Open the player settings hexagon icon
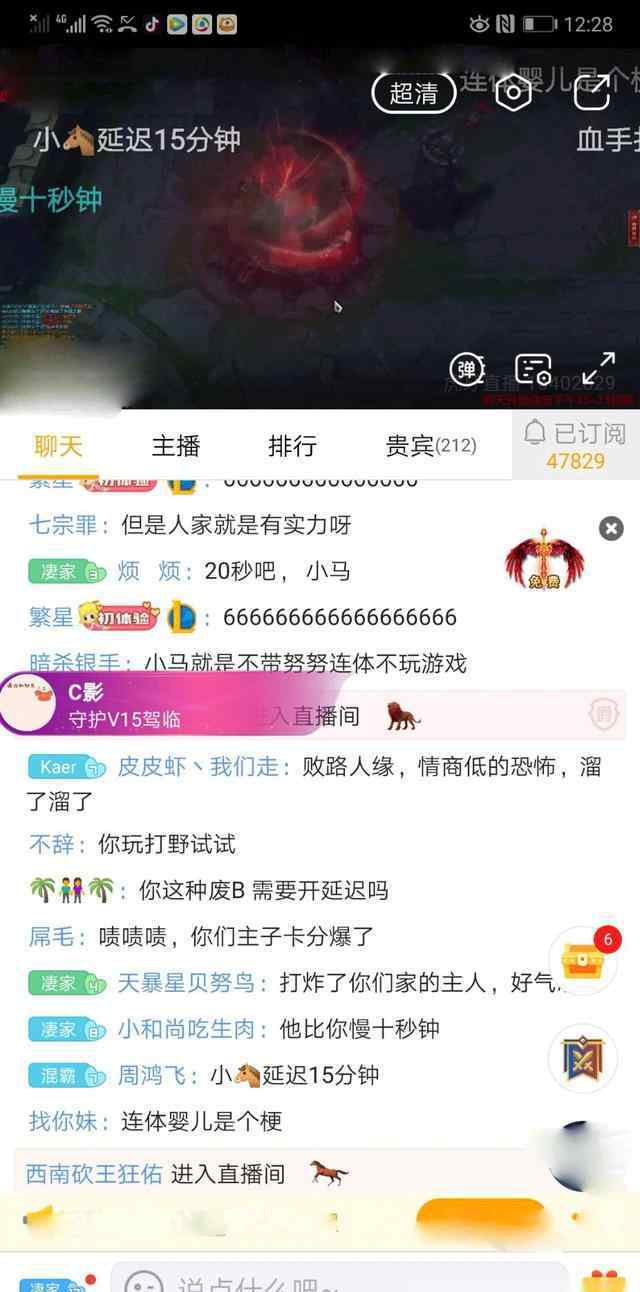The image size is (640, 1292). tap(514, 93)
